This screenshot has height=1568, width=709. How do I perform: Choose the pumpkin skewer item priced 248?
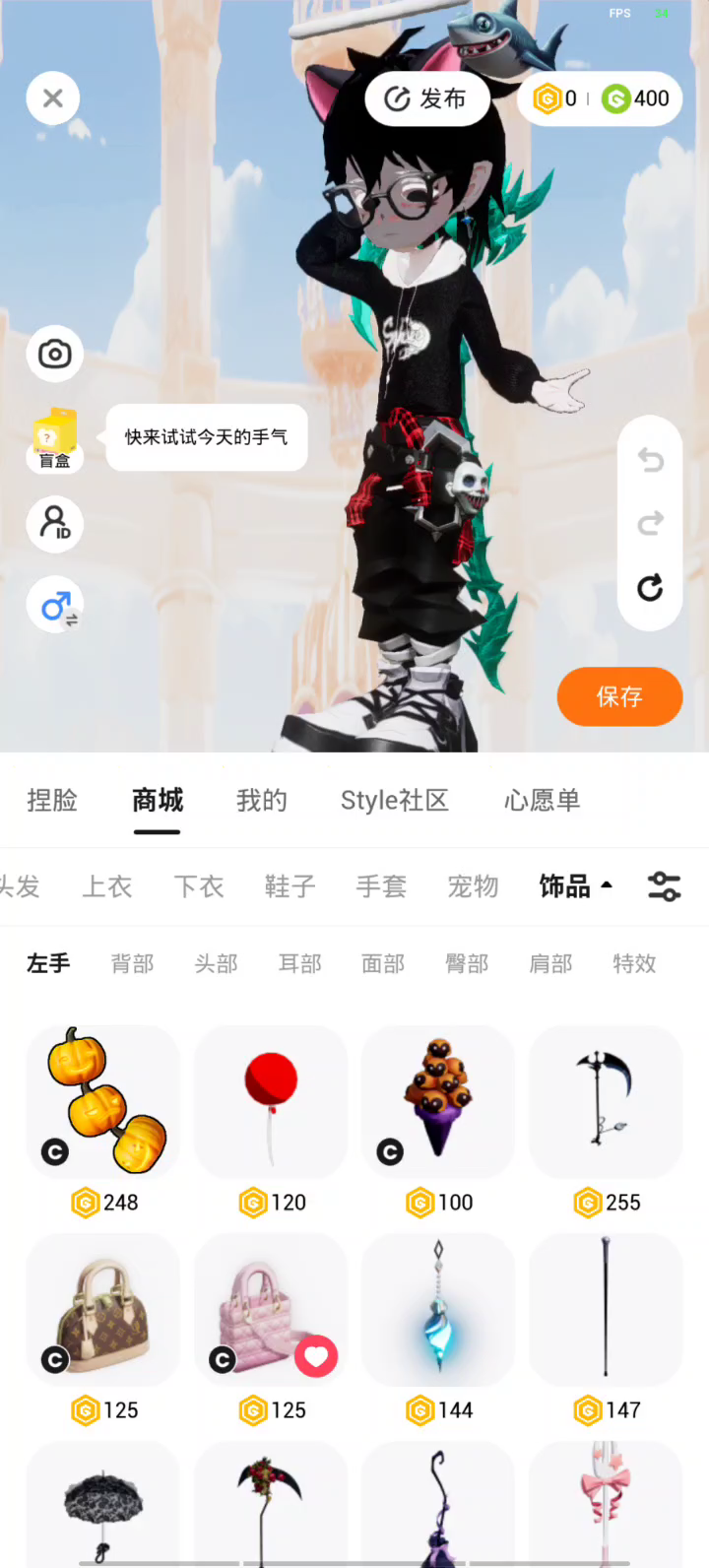pyautogui.click(x=104, y=1101)
